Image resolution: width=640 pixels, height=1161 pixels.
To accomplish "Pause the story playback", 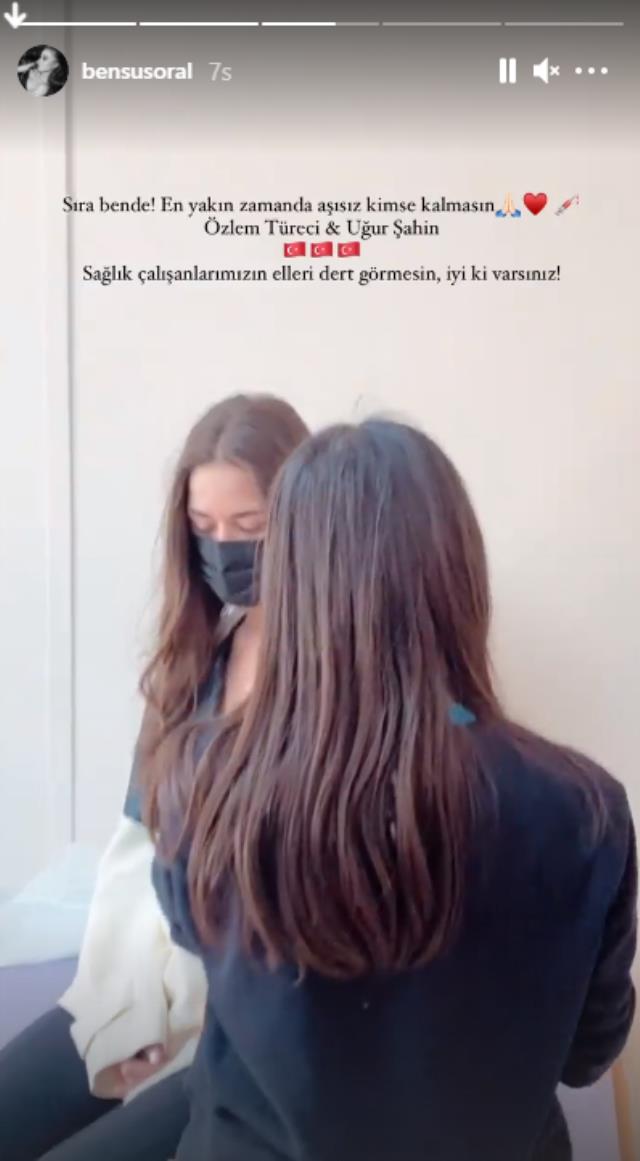I will pyautogui.click(x=508, y=71).
